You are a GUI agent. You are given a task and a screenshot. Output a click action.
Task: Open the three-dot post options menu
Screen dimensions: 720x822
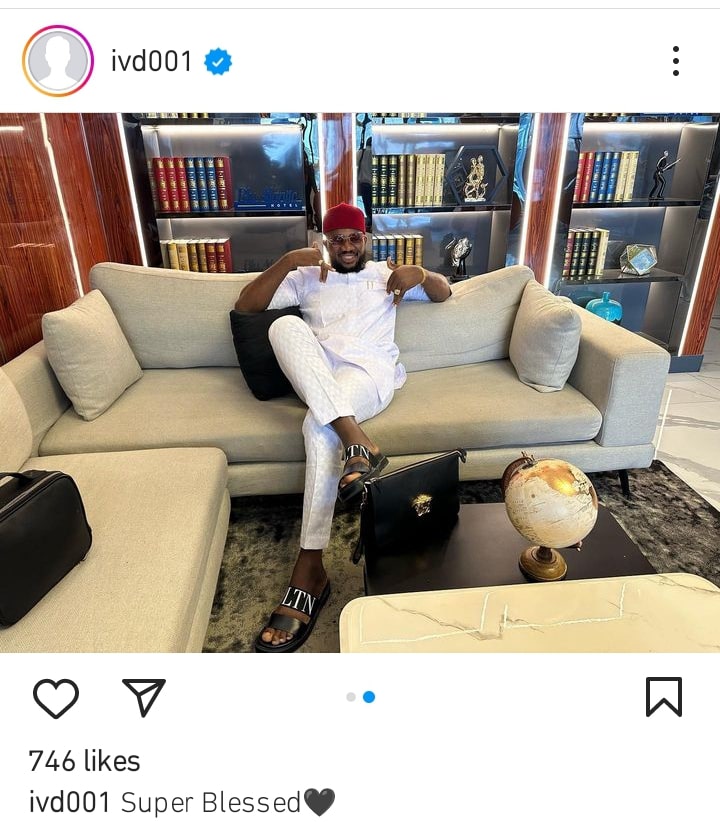[x=676, y=61]
